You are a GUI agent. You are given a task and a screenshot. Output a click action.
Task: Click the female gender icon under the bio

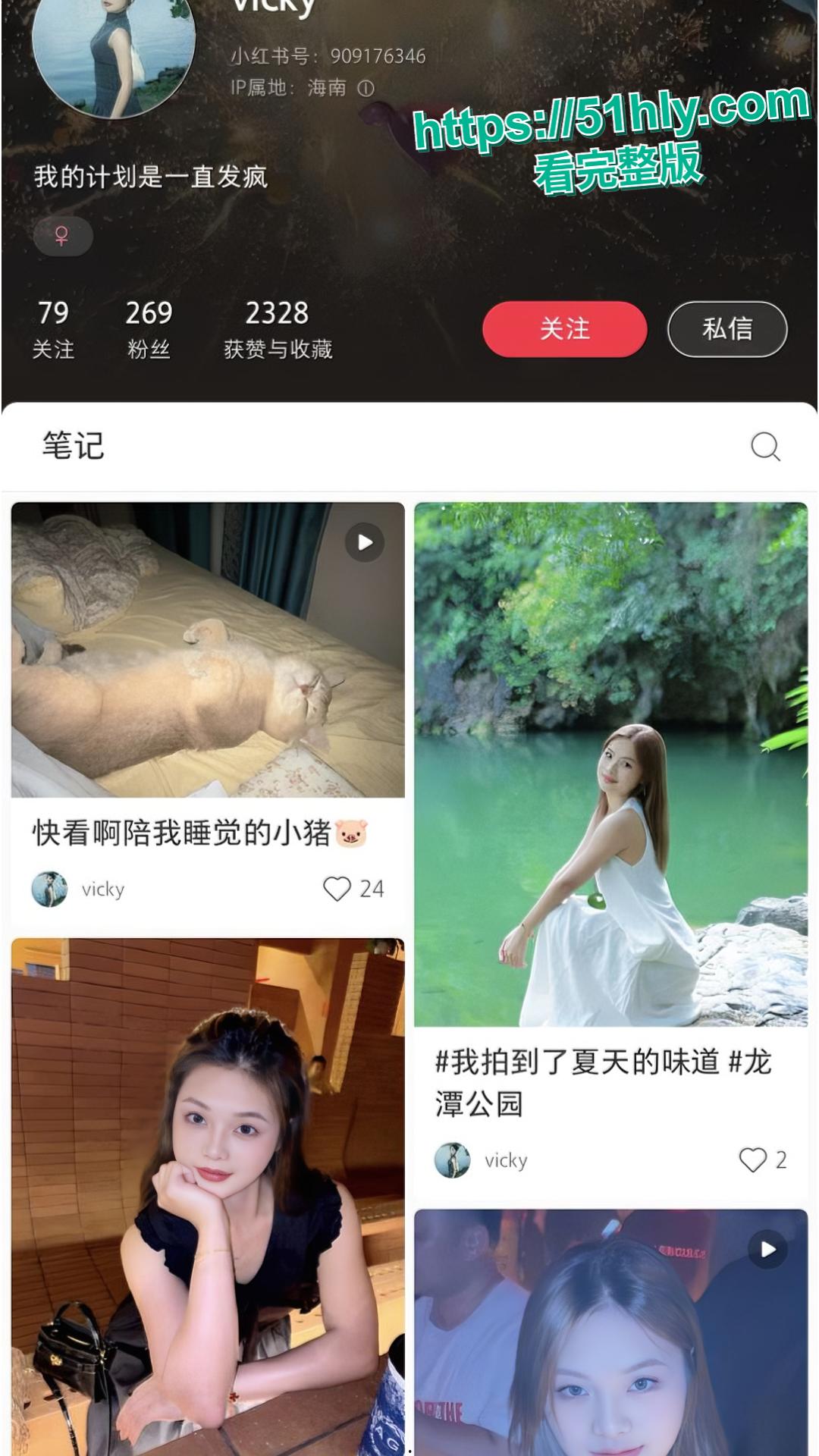[64, 237]
